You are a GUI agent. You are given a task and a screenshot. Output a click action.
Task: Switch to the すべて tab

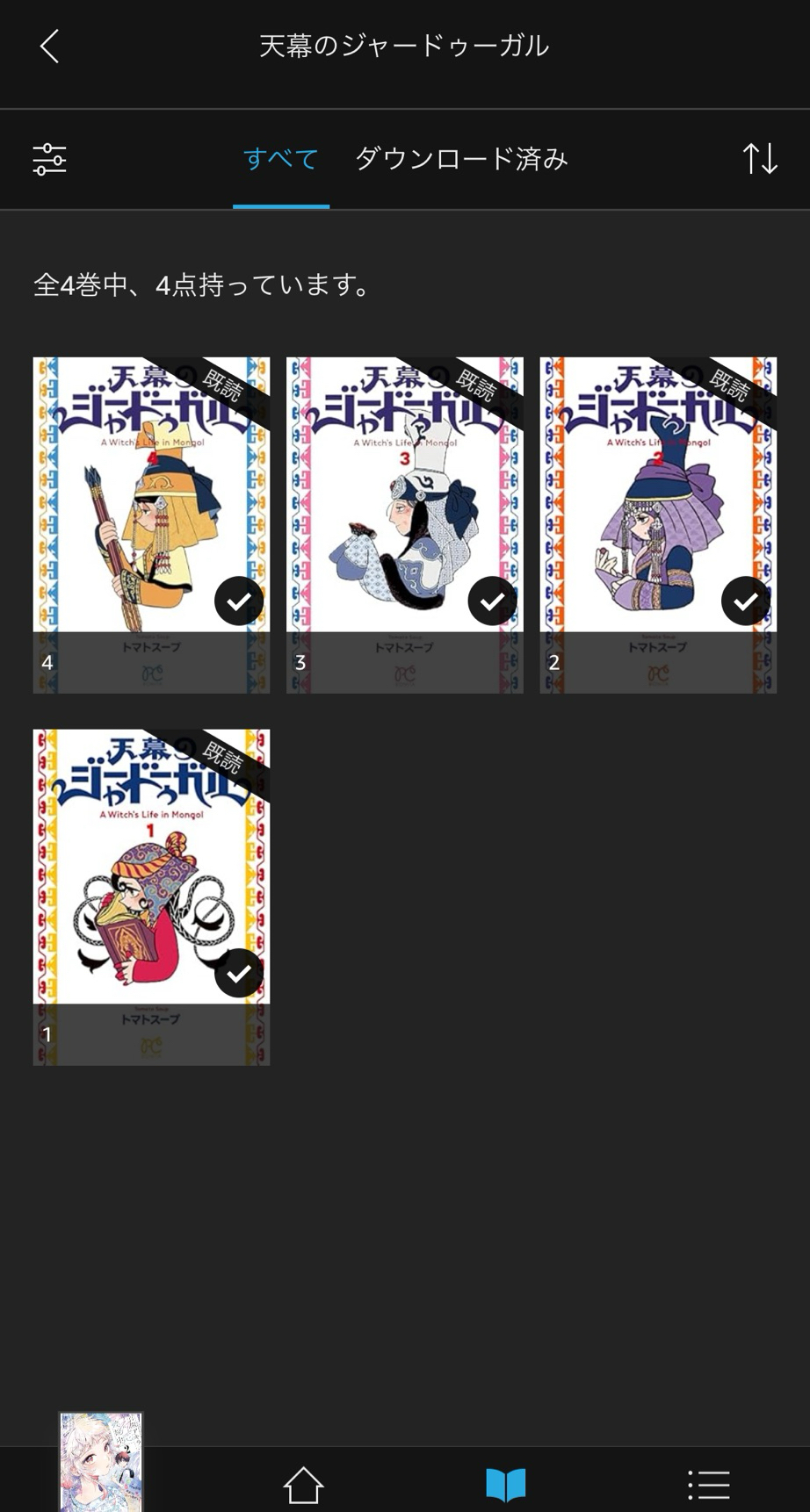[x=281, y=159]
